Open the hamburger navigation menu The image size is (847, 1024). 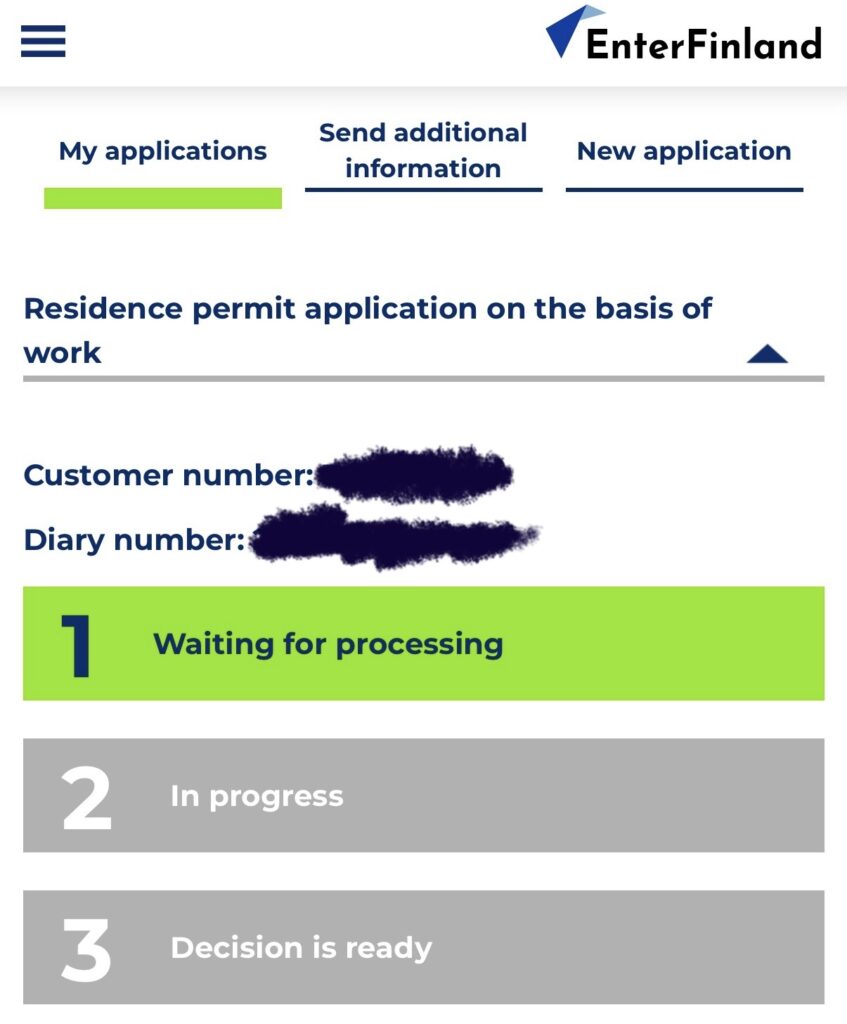coord(42,41)
